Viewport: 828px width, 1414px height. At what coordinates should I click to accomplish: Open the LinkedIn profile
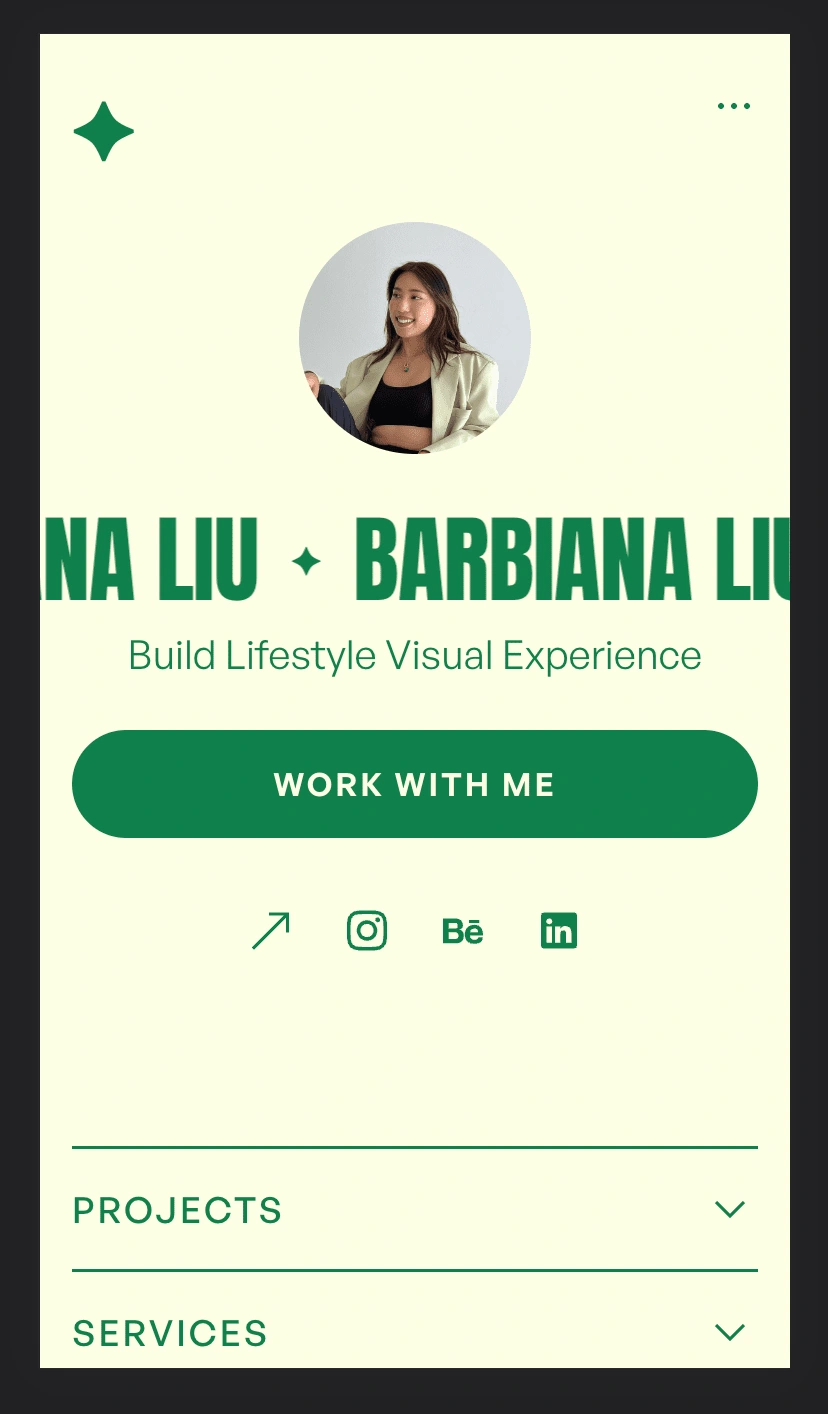click(x=559, y=931)
